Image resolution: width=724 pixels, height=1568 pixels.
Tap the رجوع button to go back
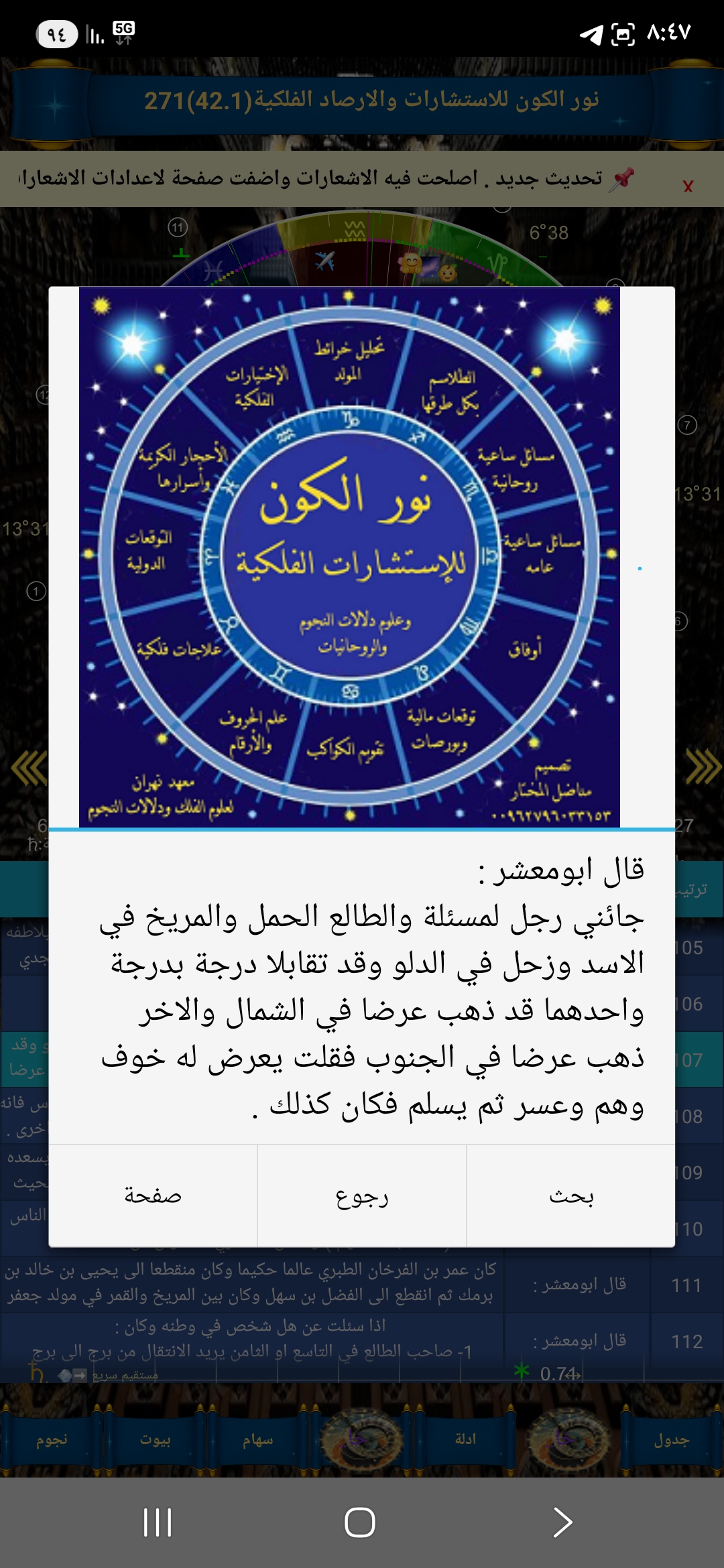tap(362, 1196)
